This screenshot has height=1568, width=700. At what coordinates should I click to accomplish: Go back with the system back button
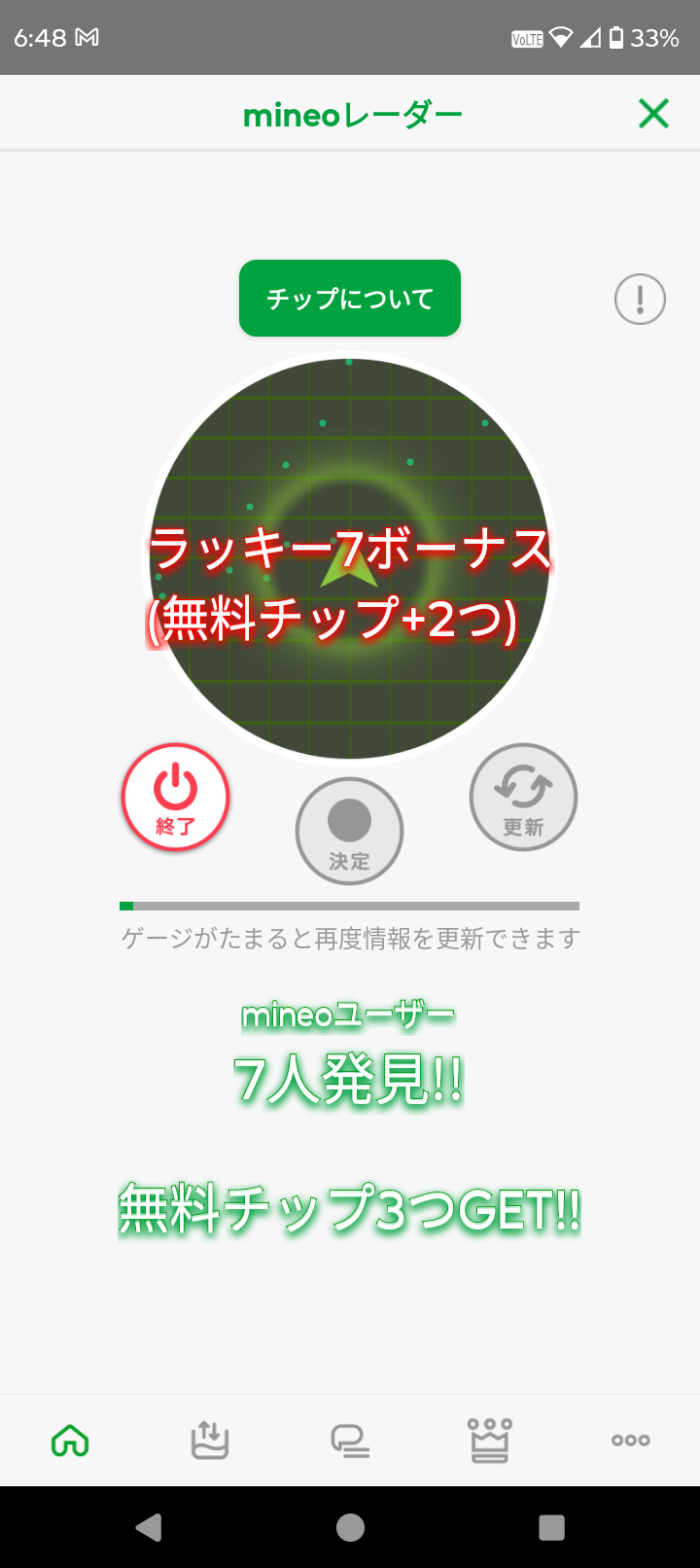click(x=149, y=1527)
